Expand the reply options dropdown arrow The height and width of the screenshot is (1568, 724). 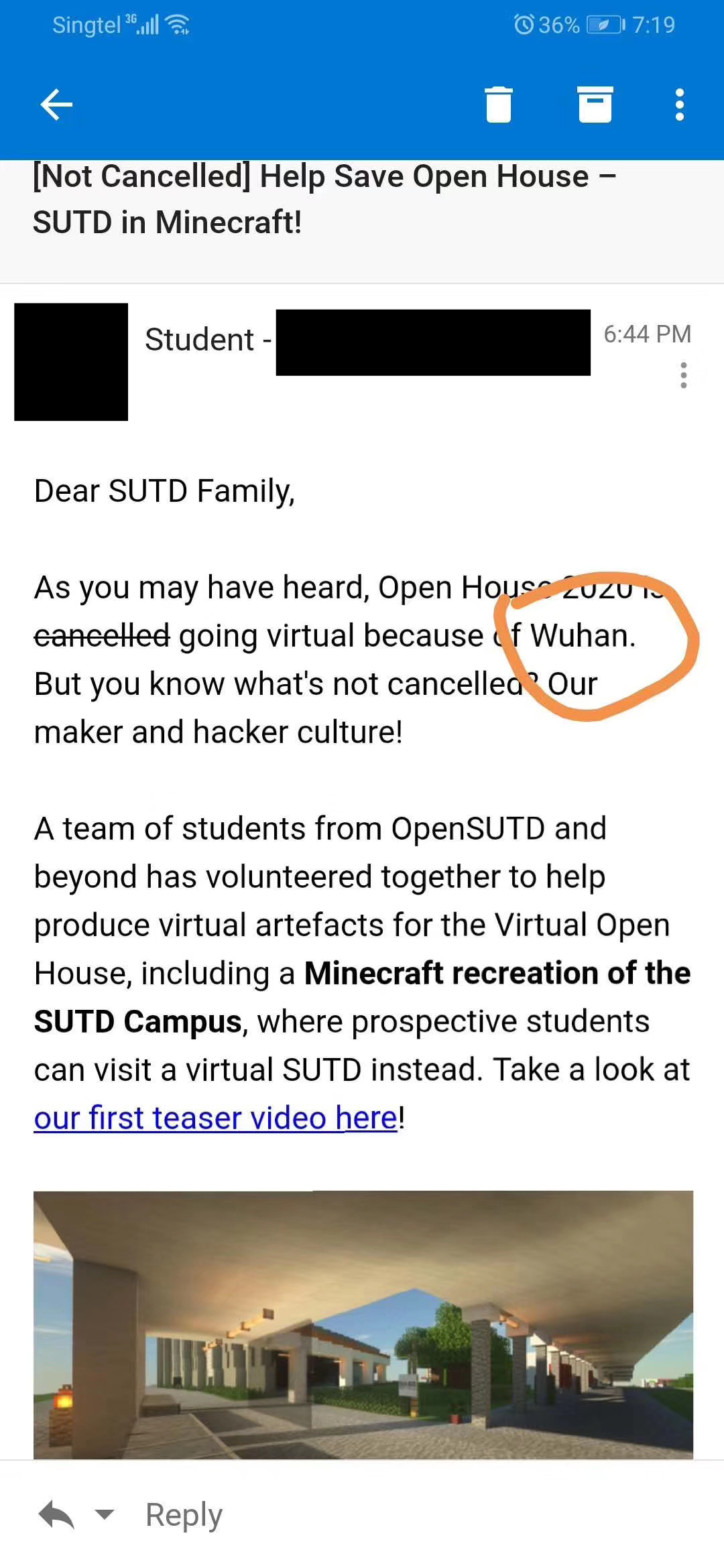(x=105, y=1514)
